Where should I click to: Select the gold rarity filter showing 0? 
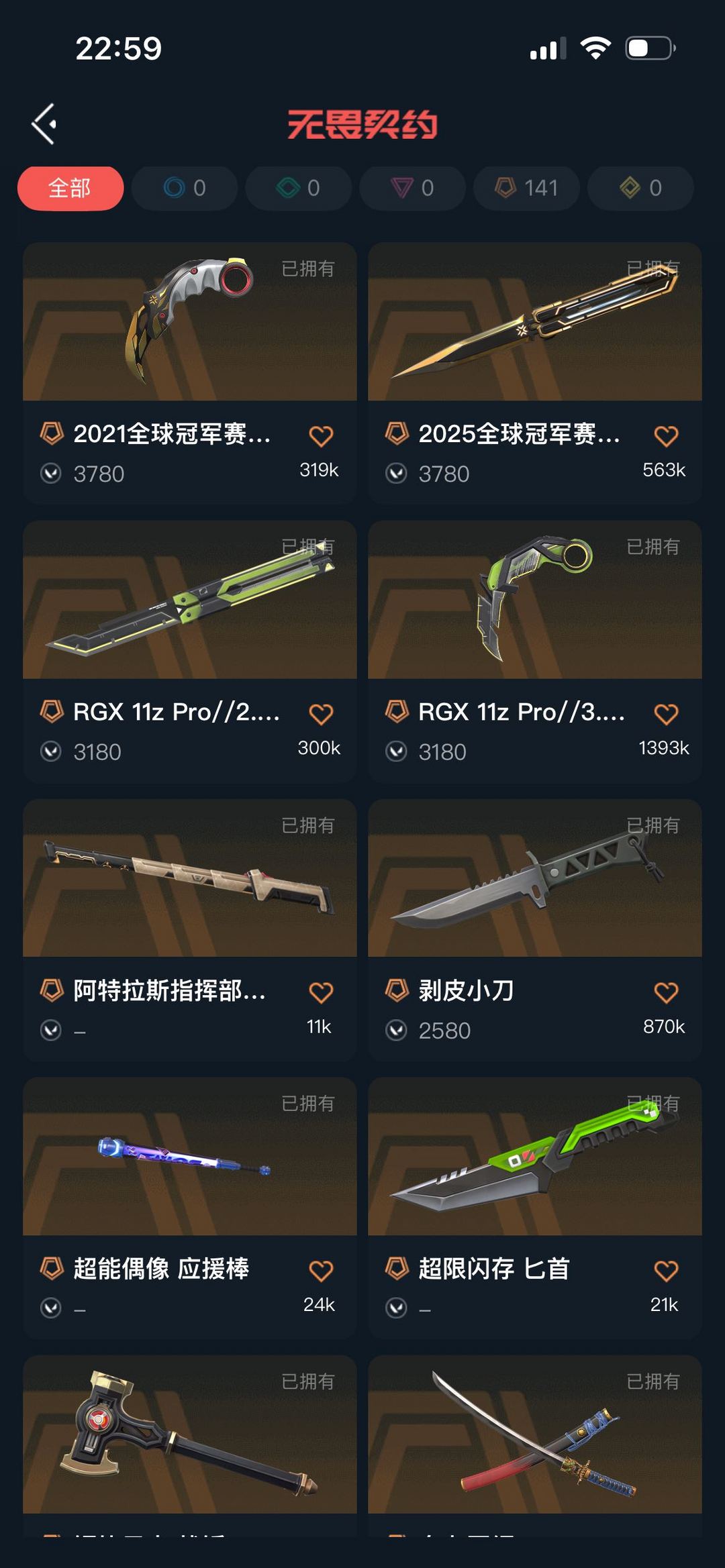[x=640, y=189]
